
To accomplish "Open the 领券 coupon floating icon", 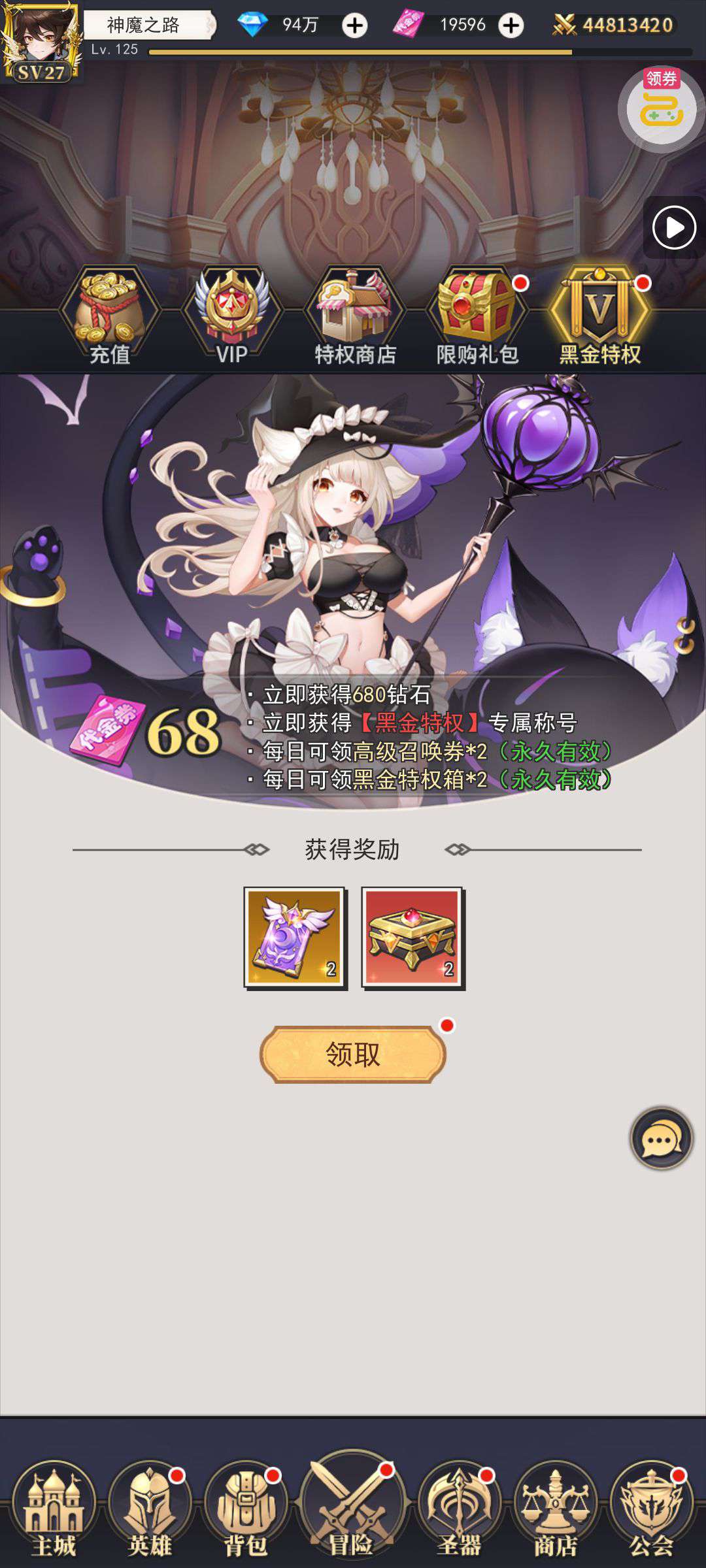I will point(662,108).
